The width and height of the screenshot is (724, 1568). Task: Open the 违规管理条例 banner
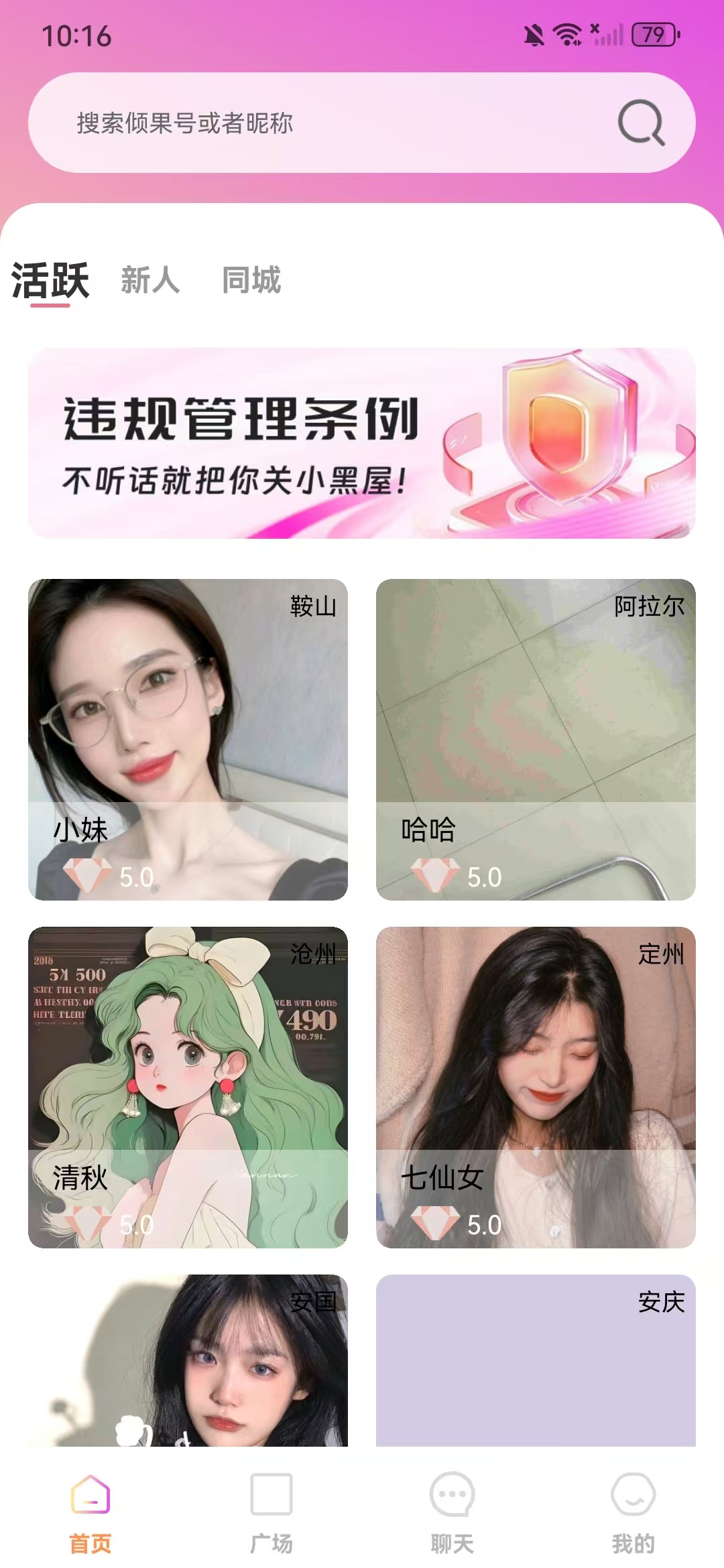(x=362, y=443)
